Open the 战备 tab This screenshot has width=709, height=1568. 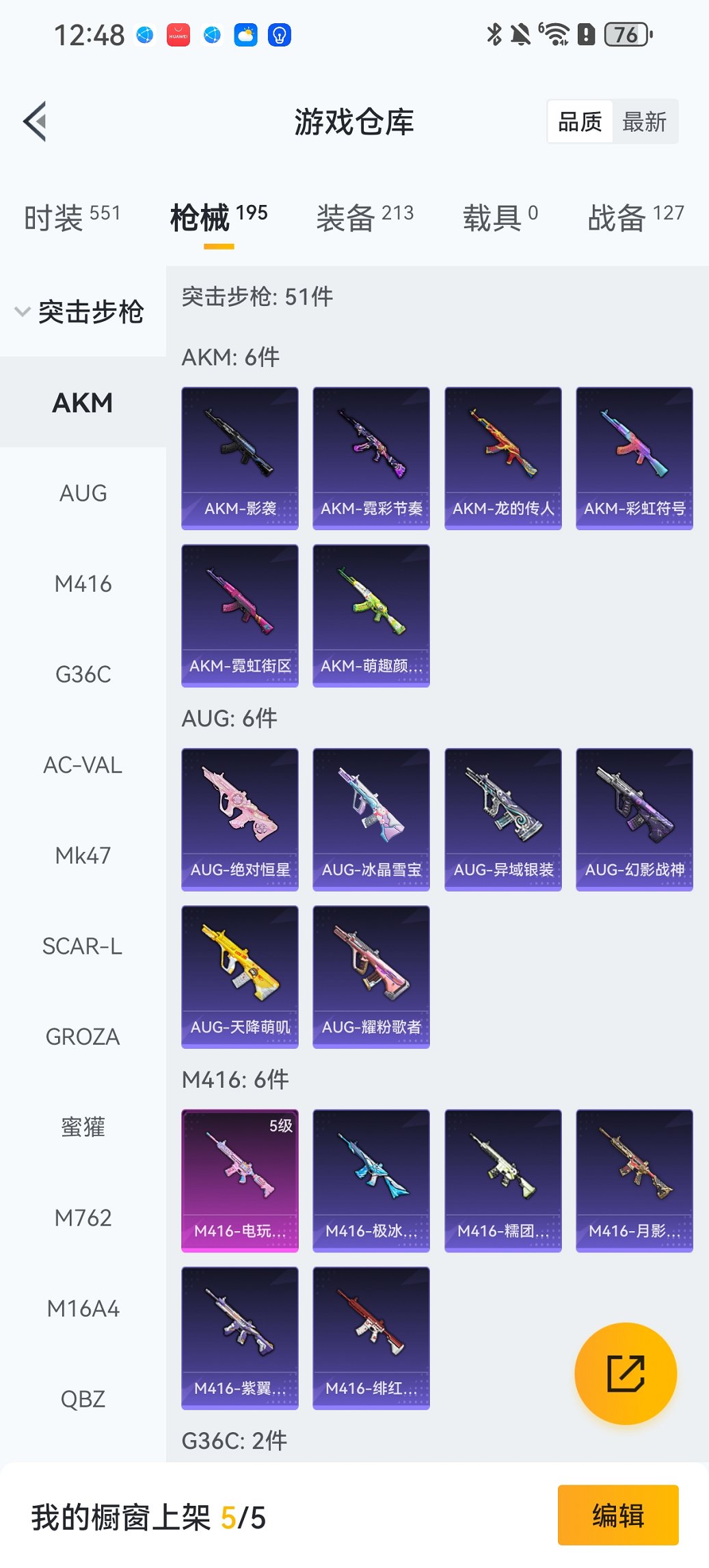[635, 217]
